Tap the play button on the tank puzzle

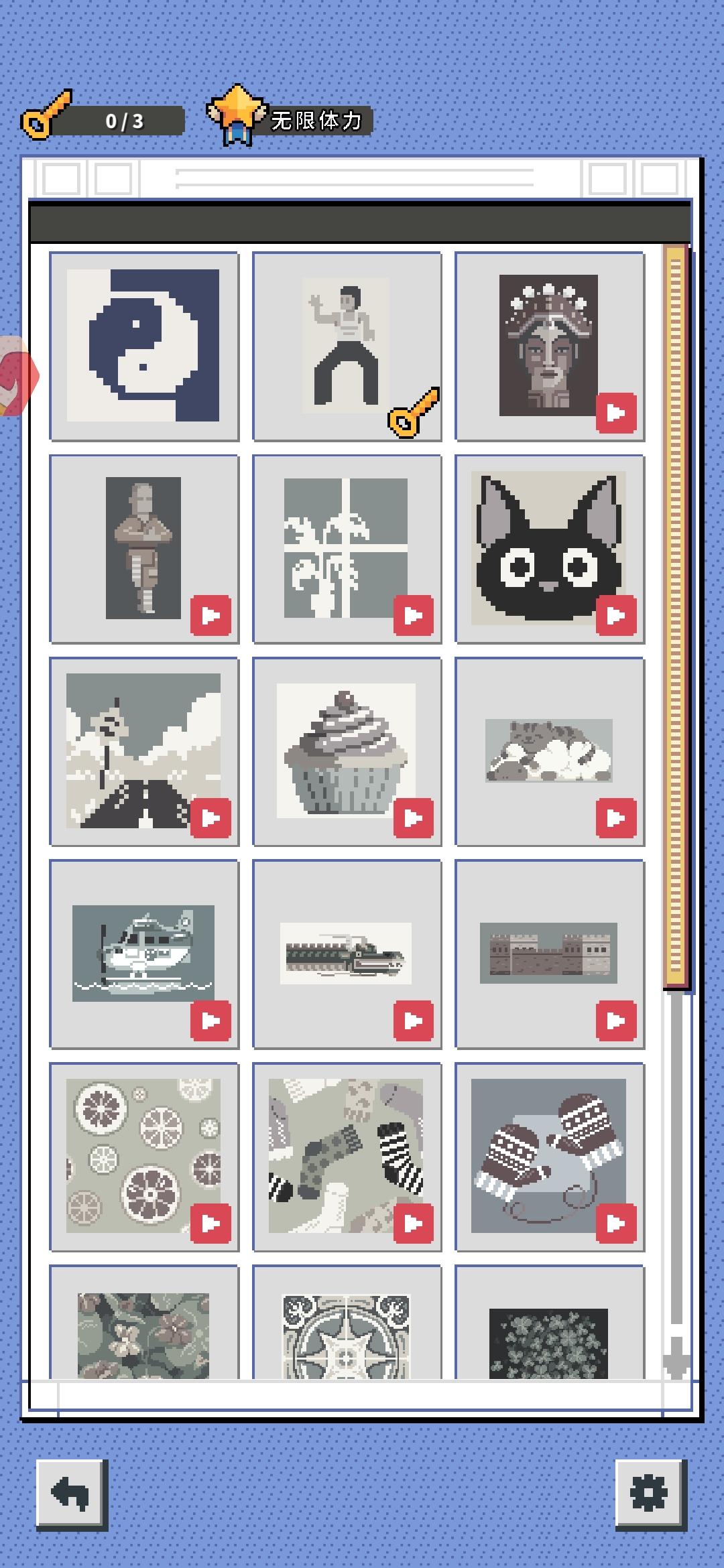412,1021
